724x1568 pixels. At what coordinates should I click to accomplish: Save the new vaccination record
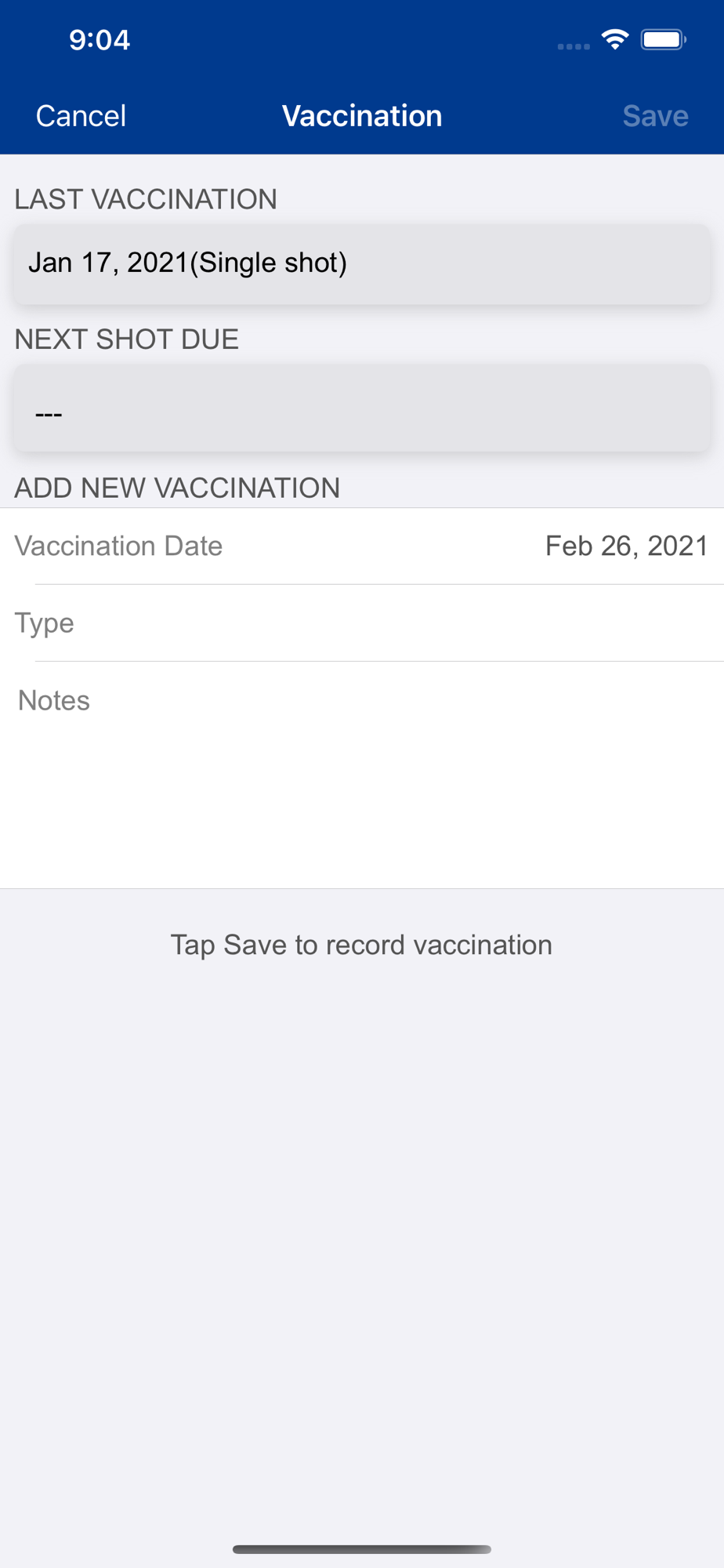655,116
